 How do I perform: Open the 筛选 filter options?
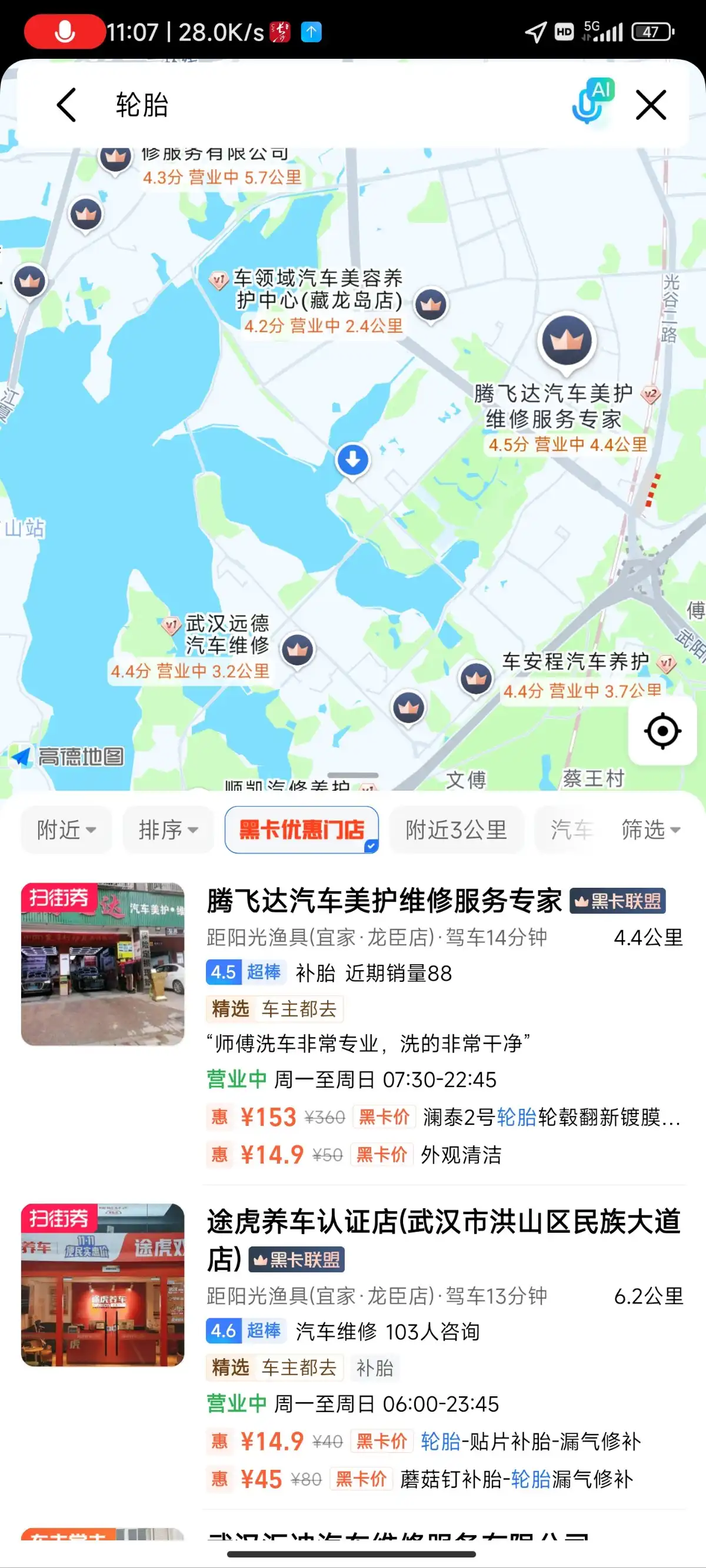[650, 829]
